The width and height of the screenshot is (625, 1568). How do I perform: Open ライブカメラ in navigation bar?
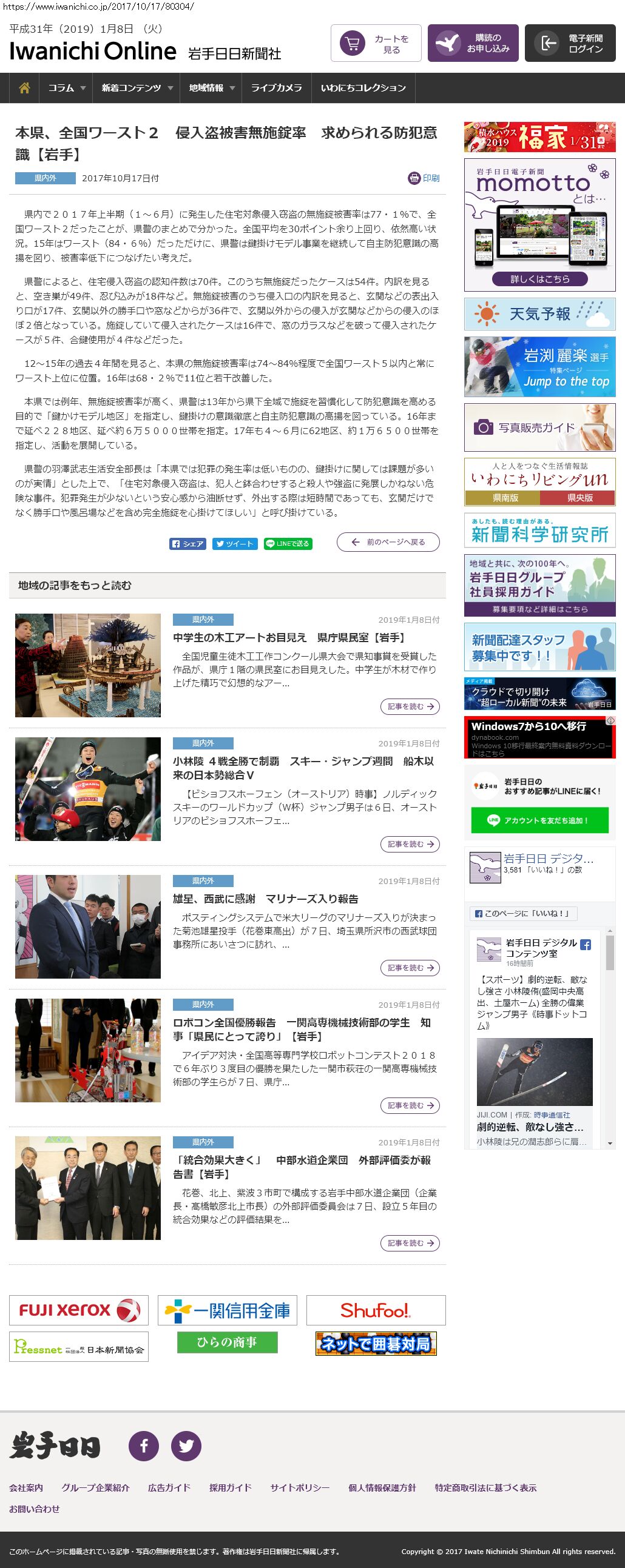[277, 88]
